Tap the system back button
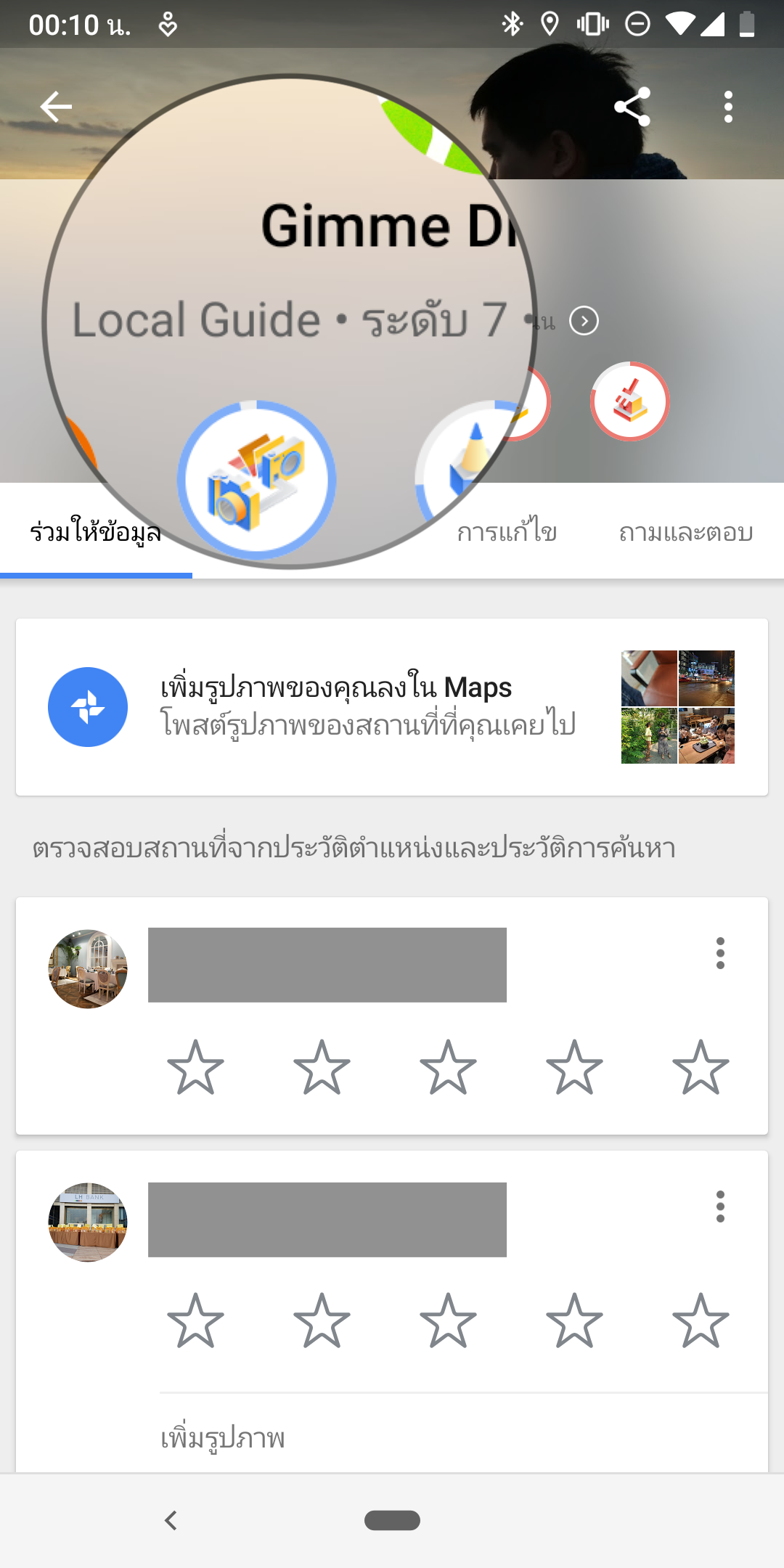The width and height of the screenshot is (784, 1568). pyautogui.click(x=171, y=1520)
